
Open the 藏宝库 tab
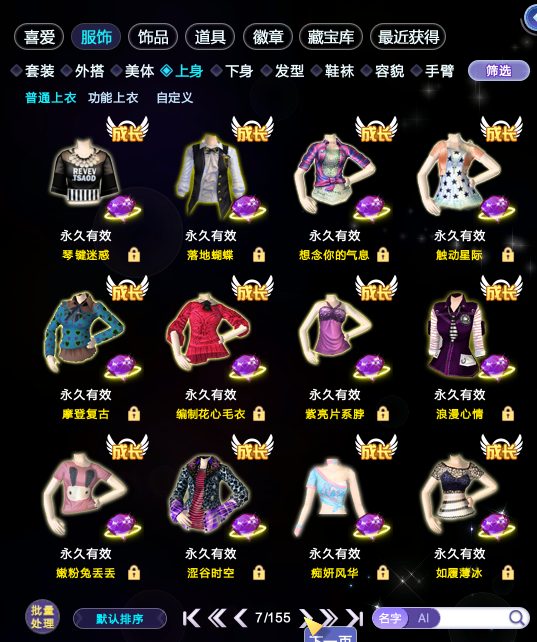point(331,37)
